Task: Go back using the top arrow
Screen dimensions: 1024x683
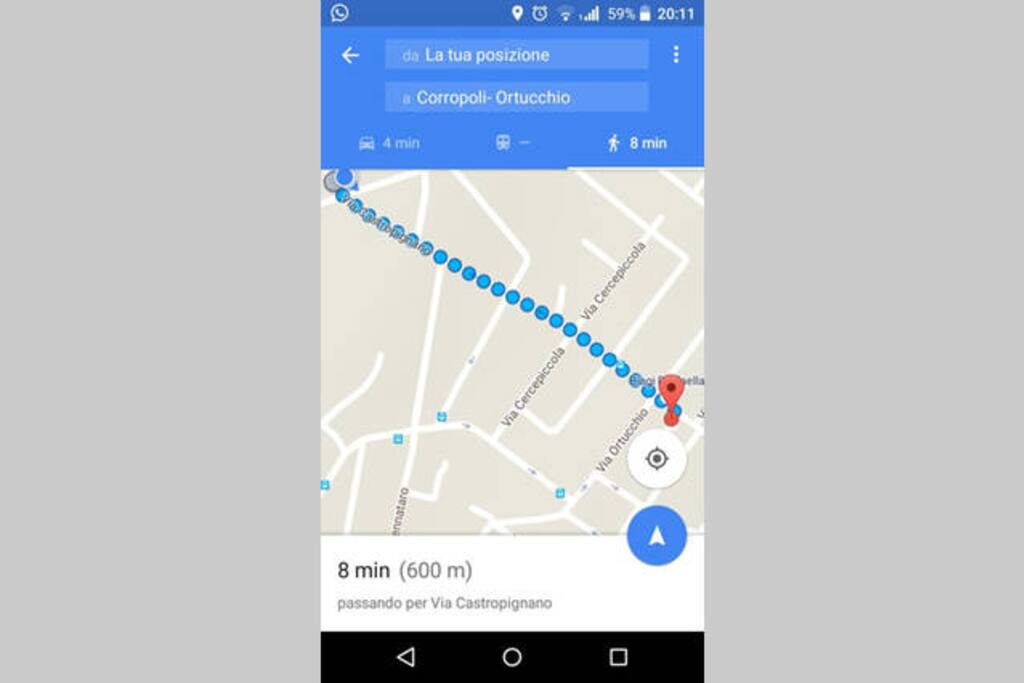Action: click(x=350, y=55)
